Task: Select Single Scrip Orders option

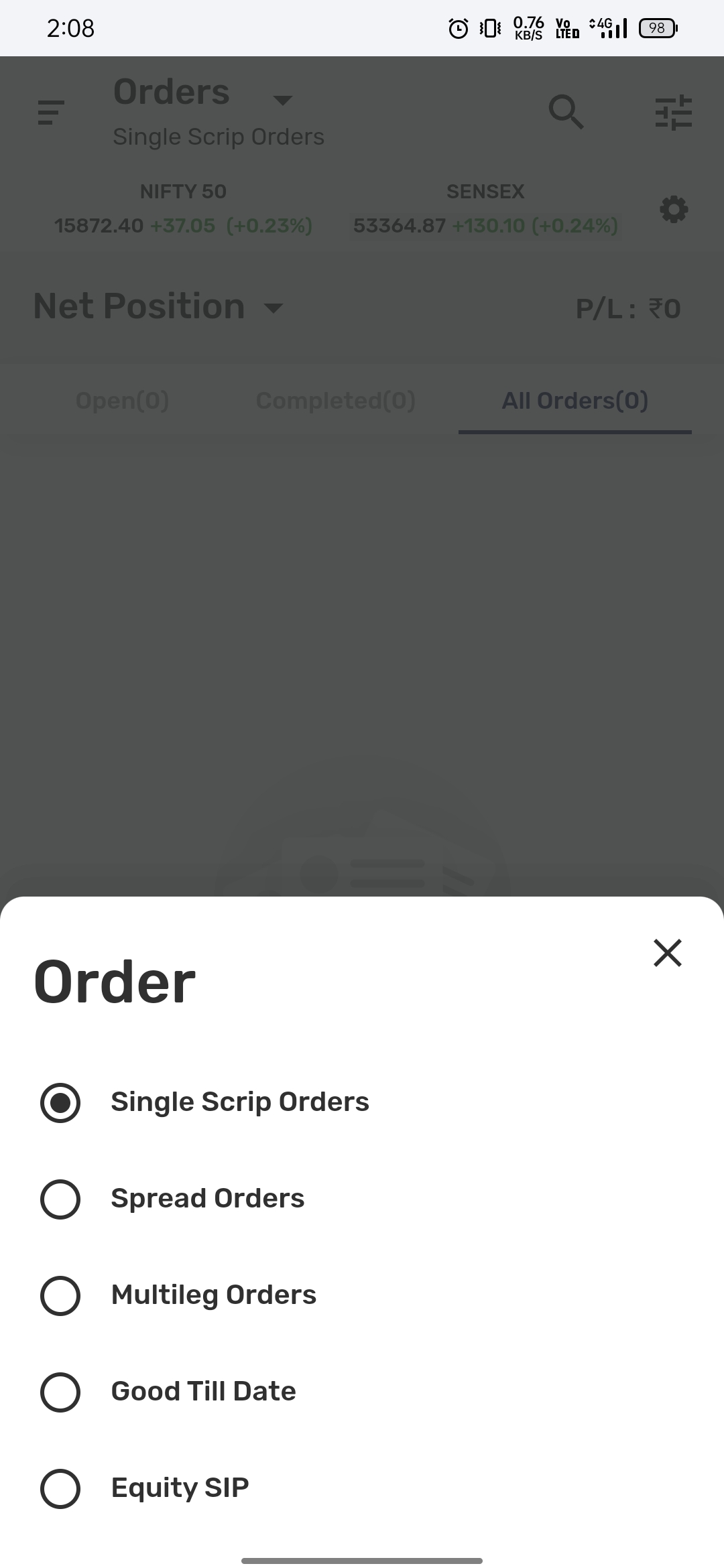Action: tap(60, 1102)
